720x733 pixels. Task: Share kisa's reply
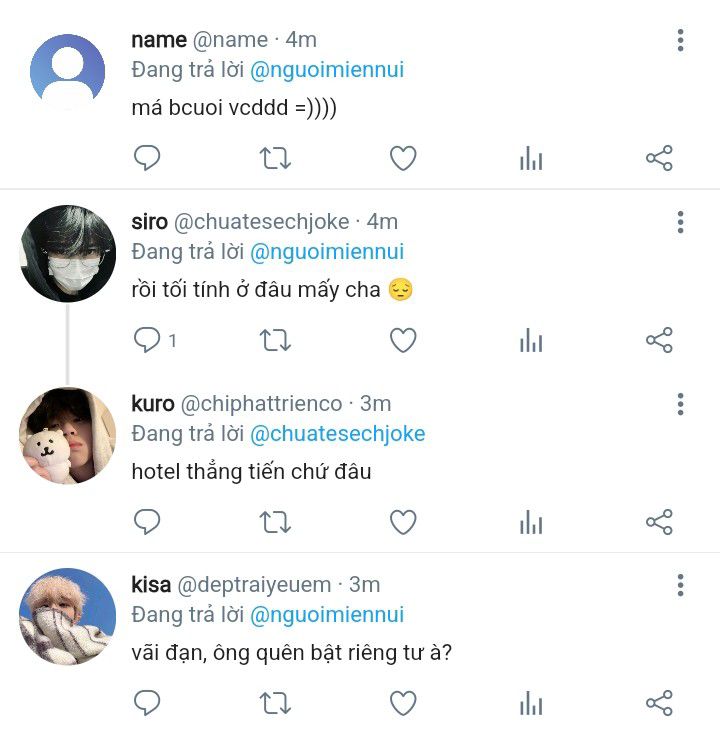click(659, 703)
